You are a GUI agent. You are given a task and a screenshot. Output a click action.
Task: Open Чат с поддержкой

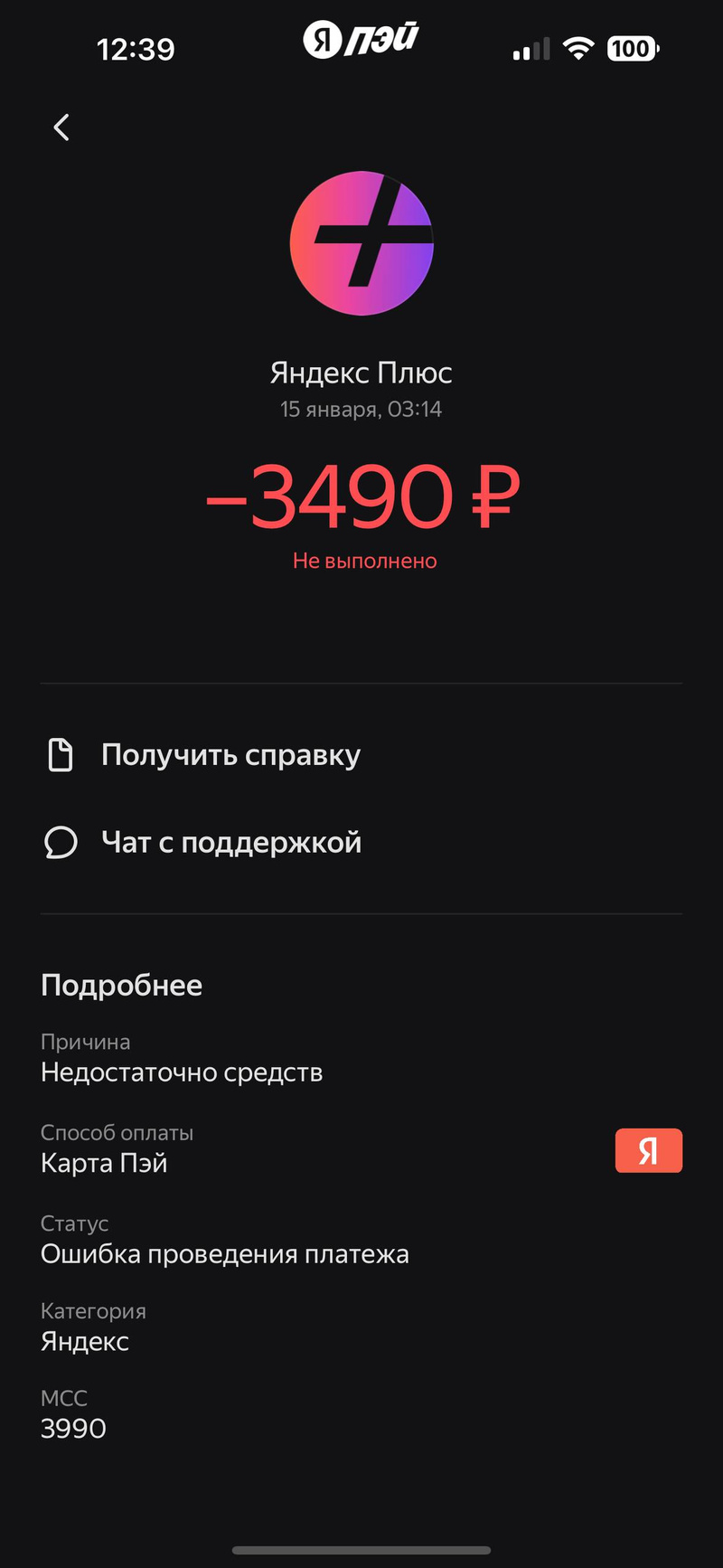[230, 843]
